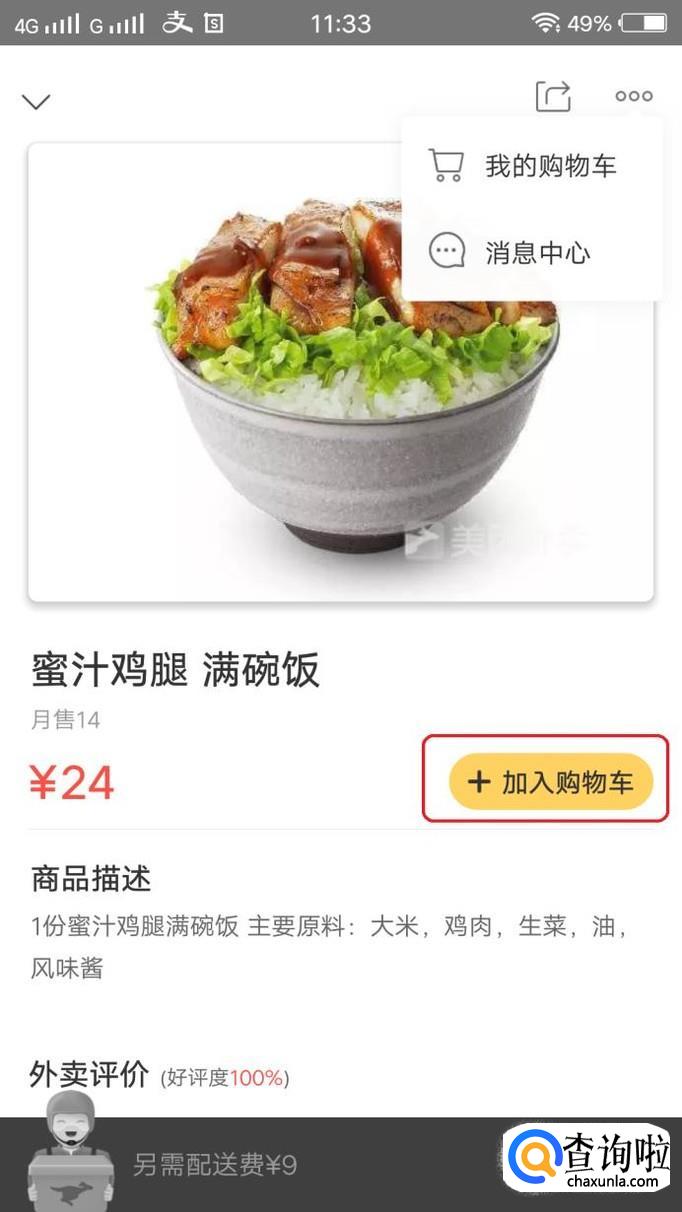Collapse the product page with the down chevron
Screen dimensions: 682x1212
pyautogui.click(x=36, y=101)
